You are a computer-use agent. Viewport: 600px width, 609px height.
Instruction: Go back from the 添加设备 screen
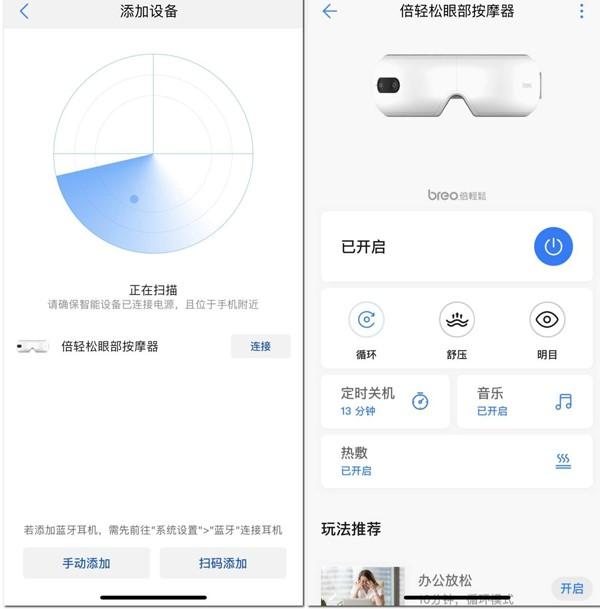point(24,12)
